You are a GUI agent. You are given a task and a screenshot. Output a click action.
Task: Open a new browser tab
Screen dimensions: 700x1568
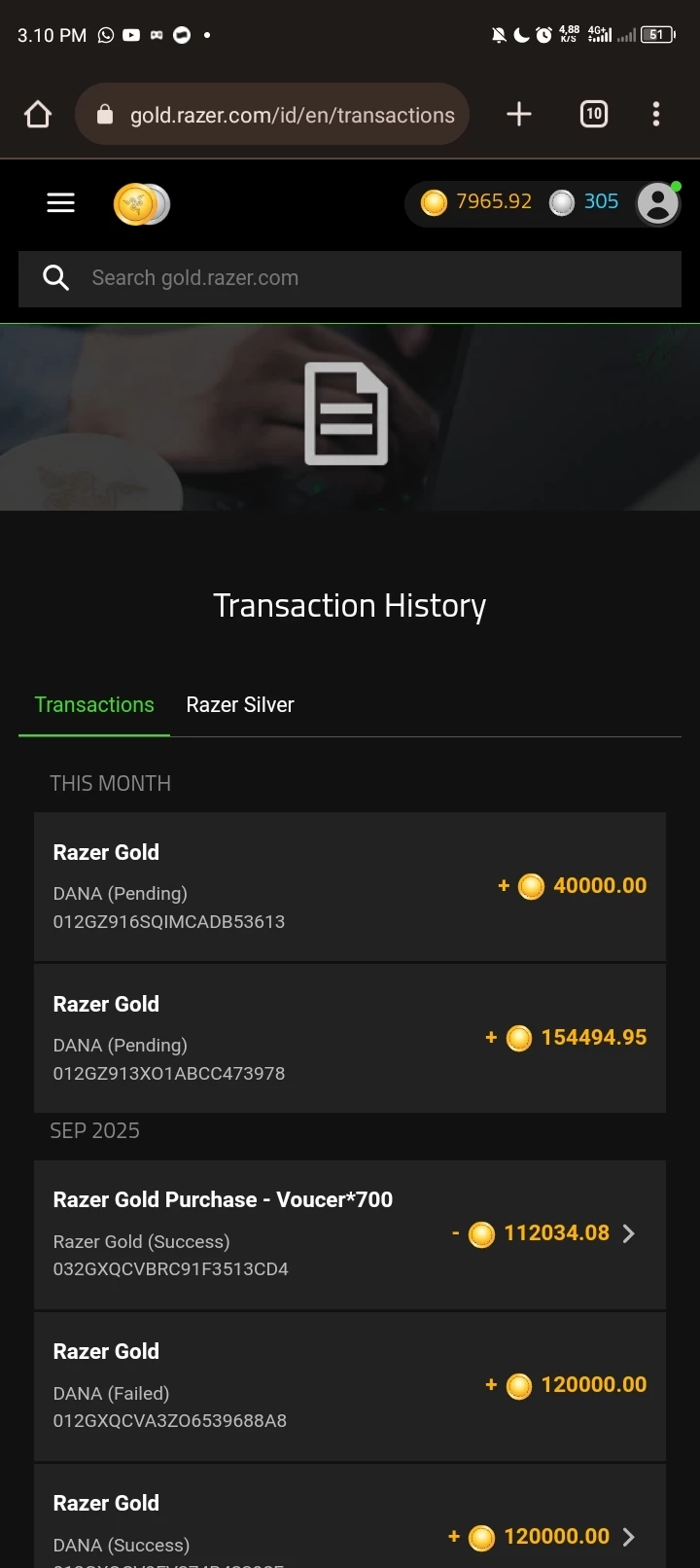(519, 115)
